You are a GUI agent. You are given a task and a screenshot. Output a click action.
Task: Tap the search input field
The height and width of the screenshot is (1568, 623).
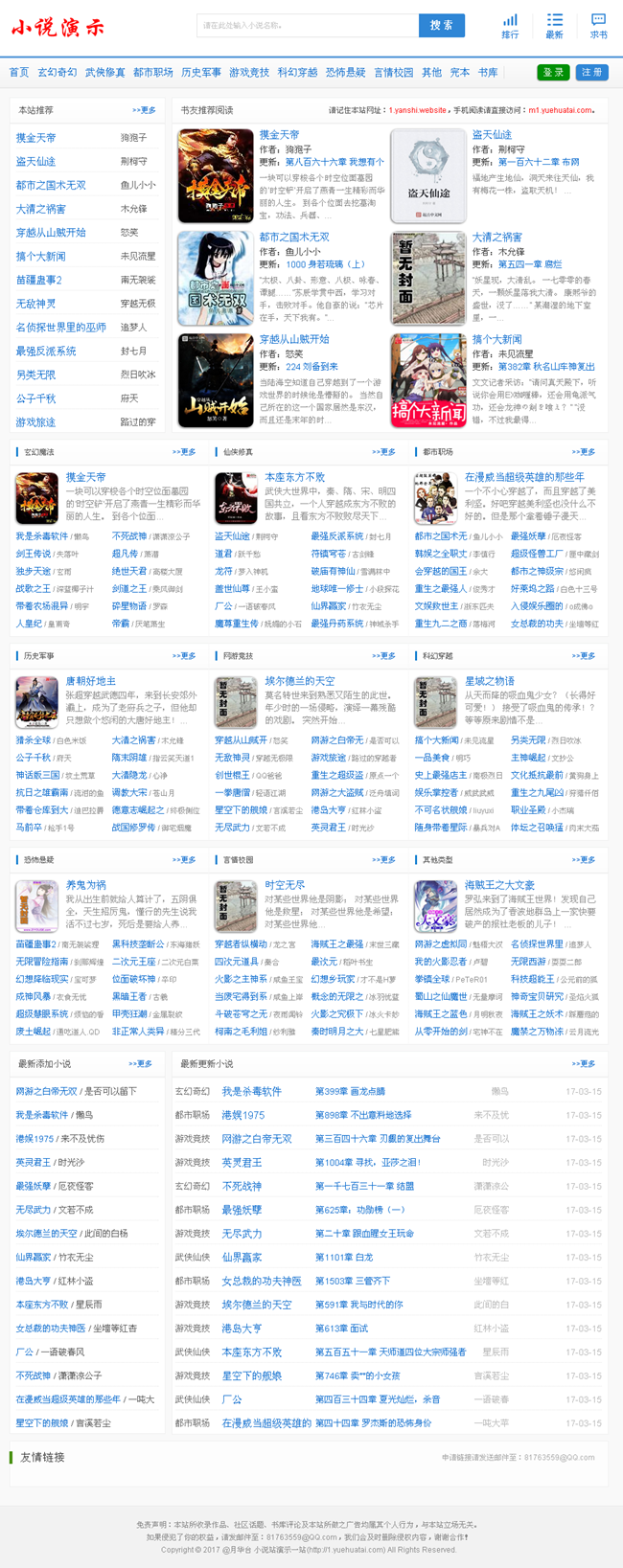(307, 26)
